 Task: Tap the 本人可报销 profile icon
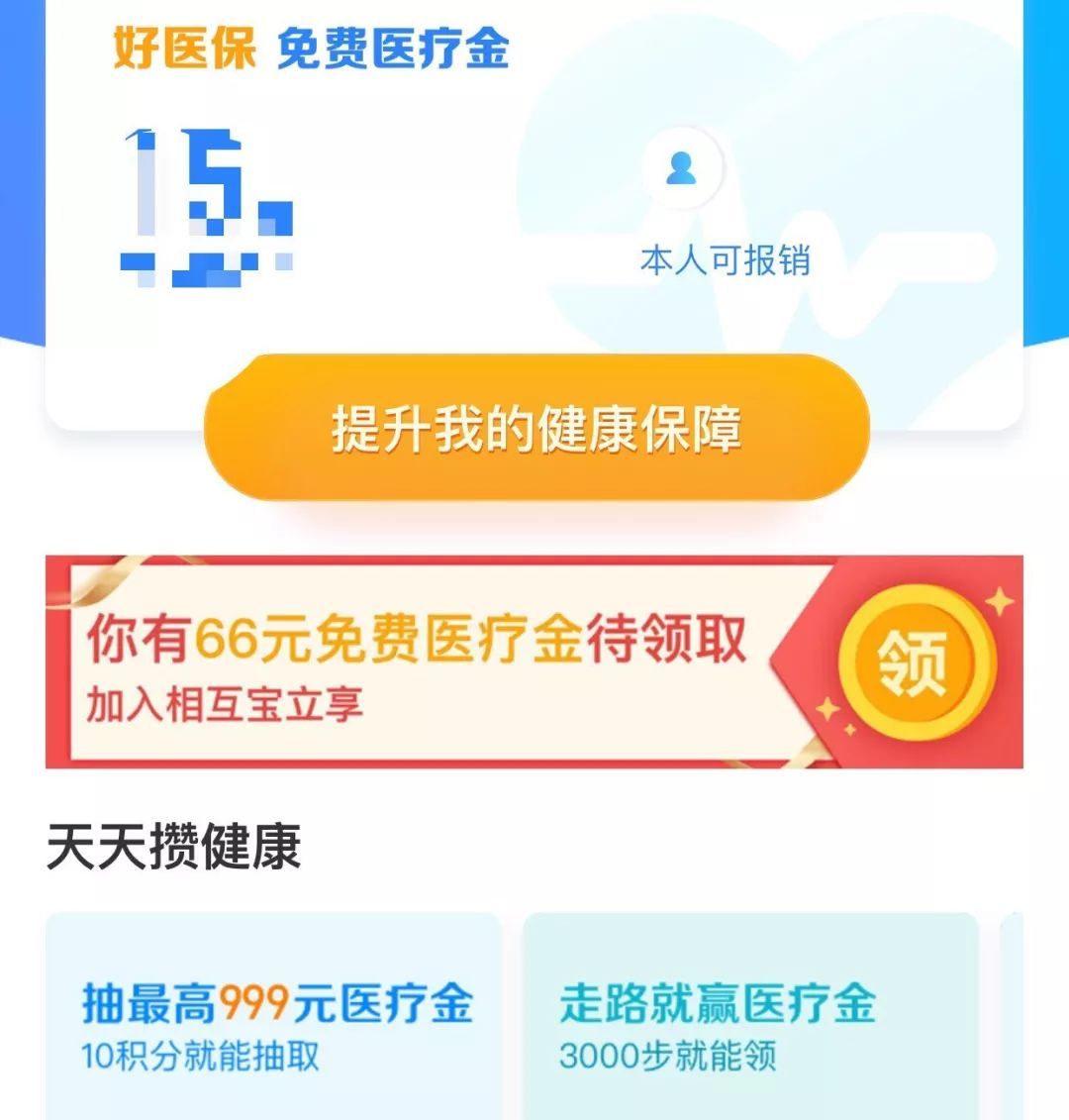681,168
